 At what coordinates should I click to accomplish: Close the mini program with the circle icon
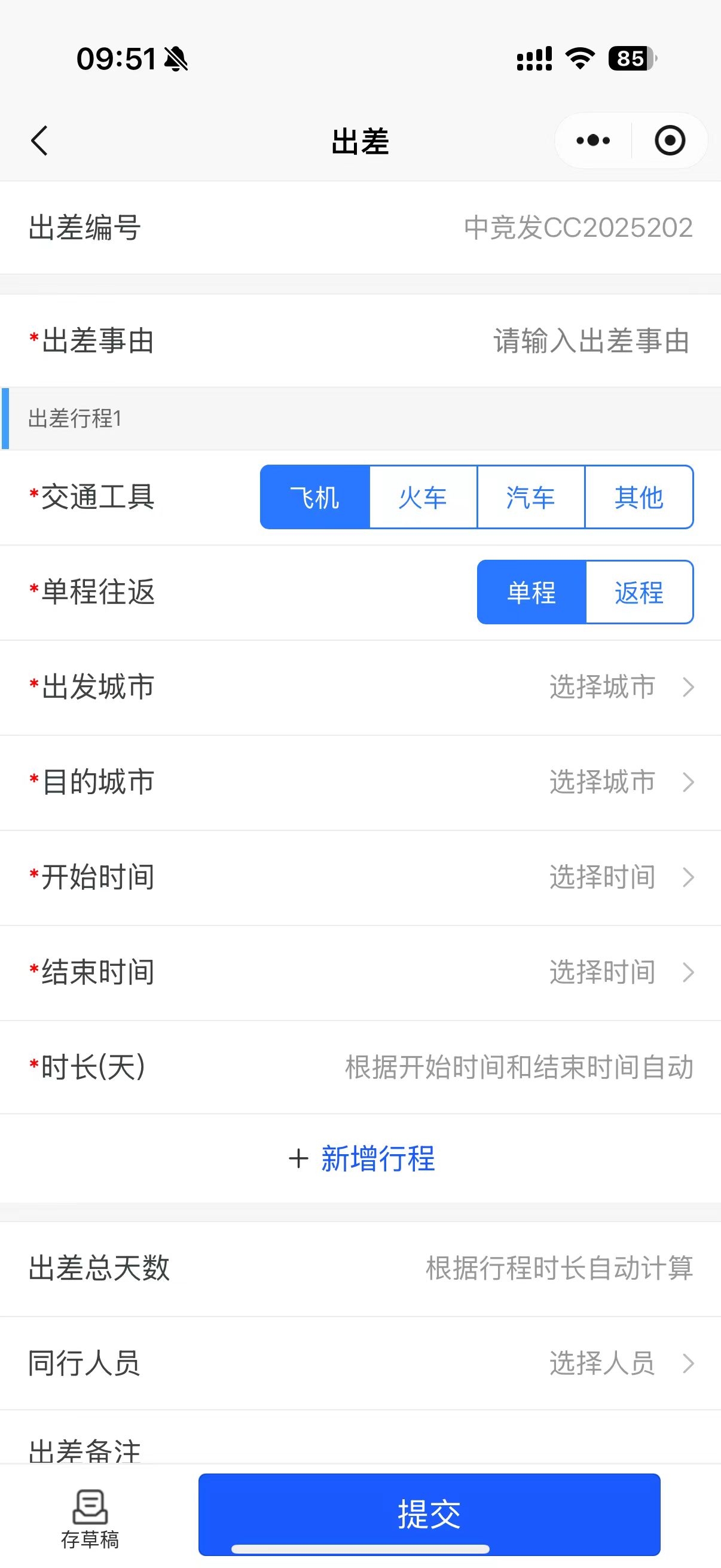pyautogui.click(x=670, y=141)
